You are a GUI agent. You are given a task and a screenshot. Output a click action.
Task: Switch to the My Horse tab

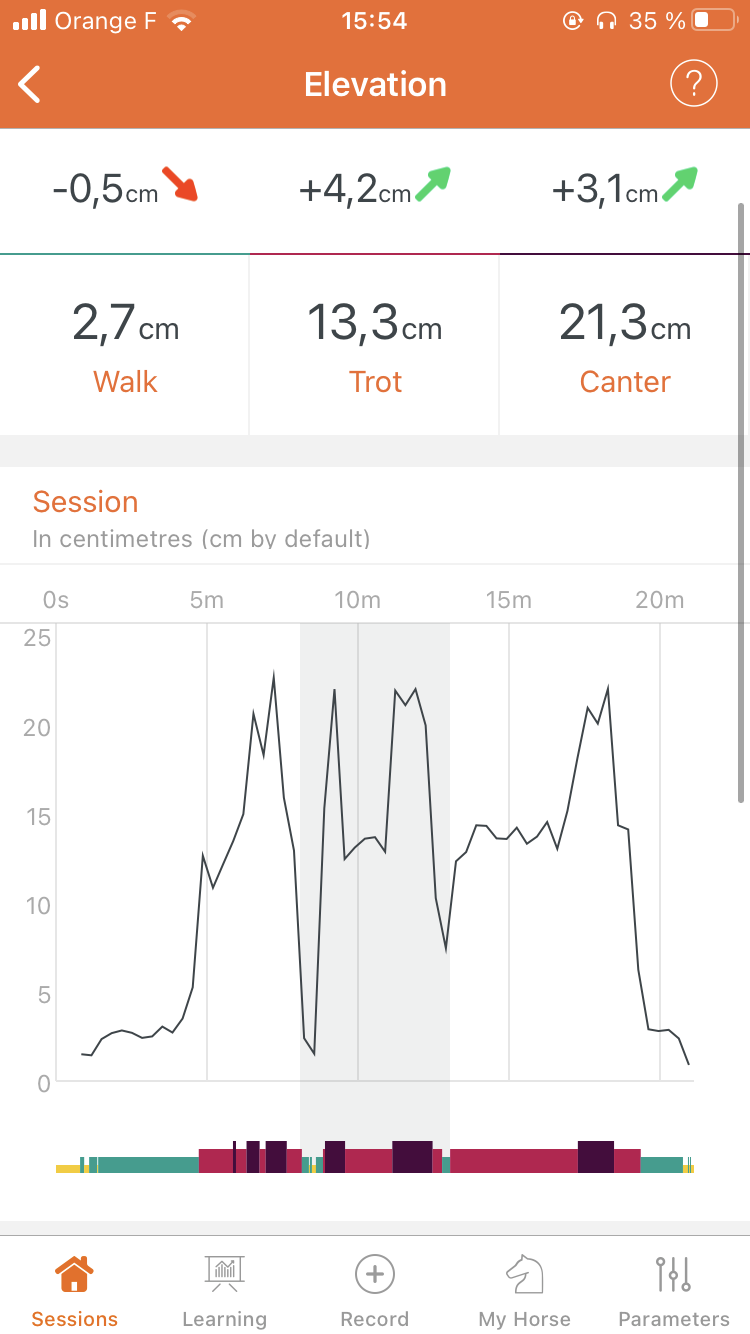[524, 1291]
